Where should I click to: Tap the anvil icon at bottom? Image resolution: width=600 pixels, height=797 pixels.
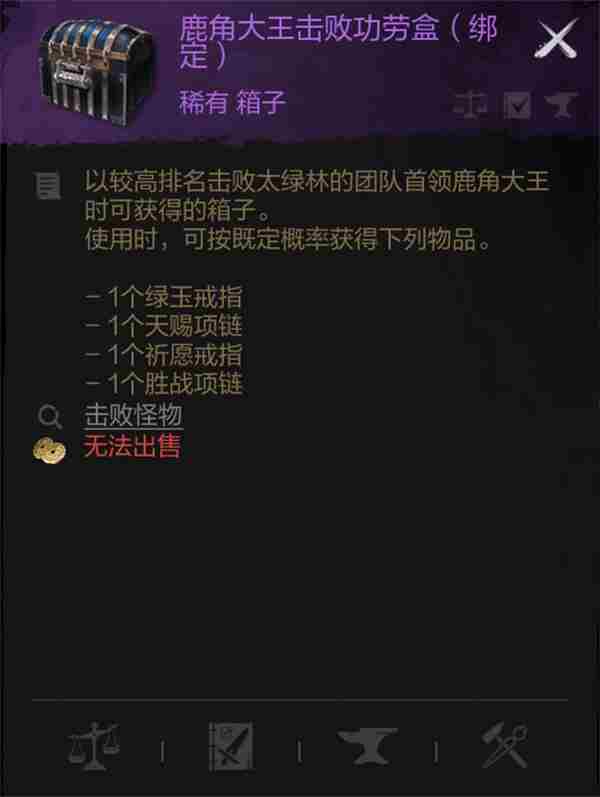[x=366, y=745]
